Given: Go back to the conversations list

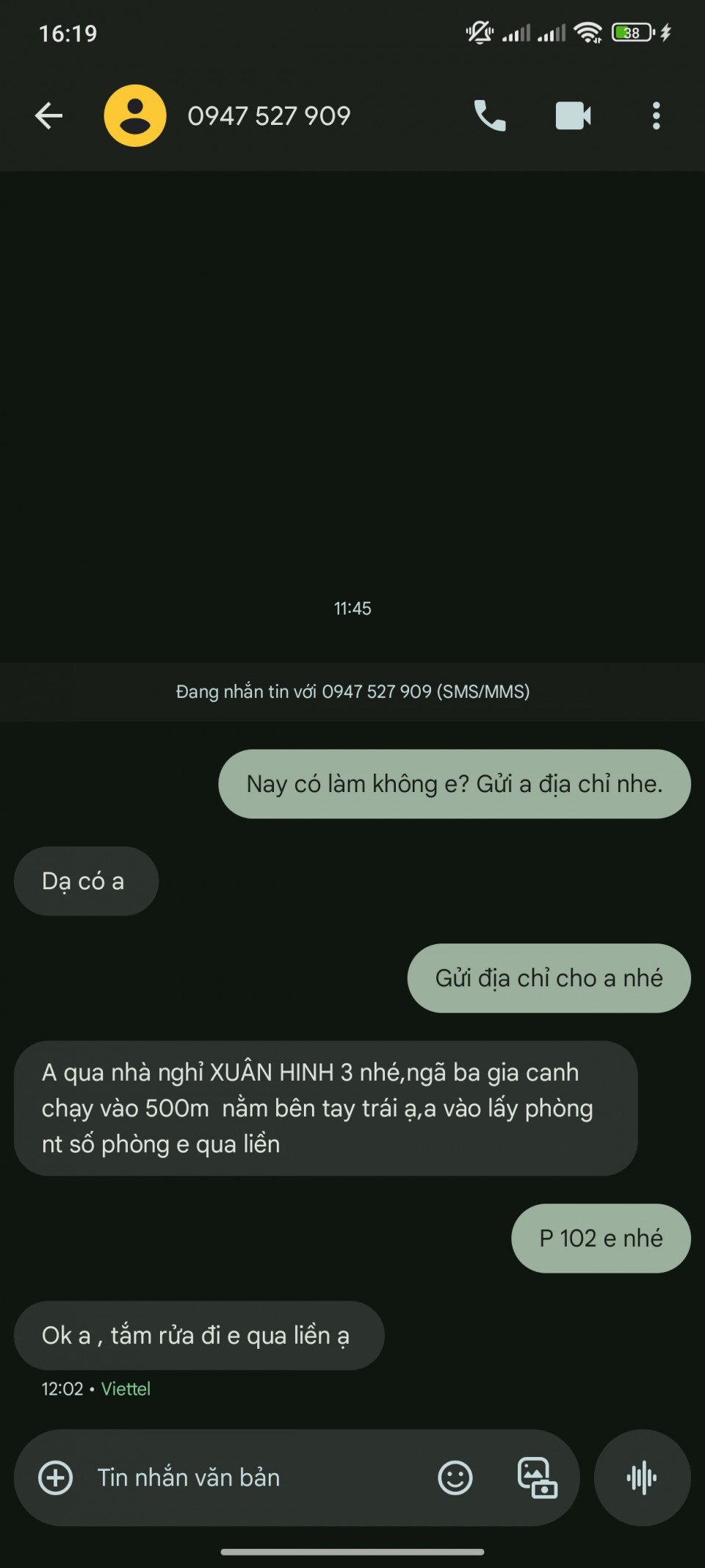Looking at the screenshot, I should [x=48, y=116].
